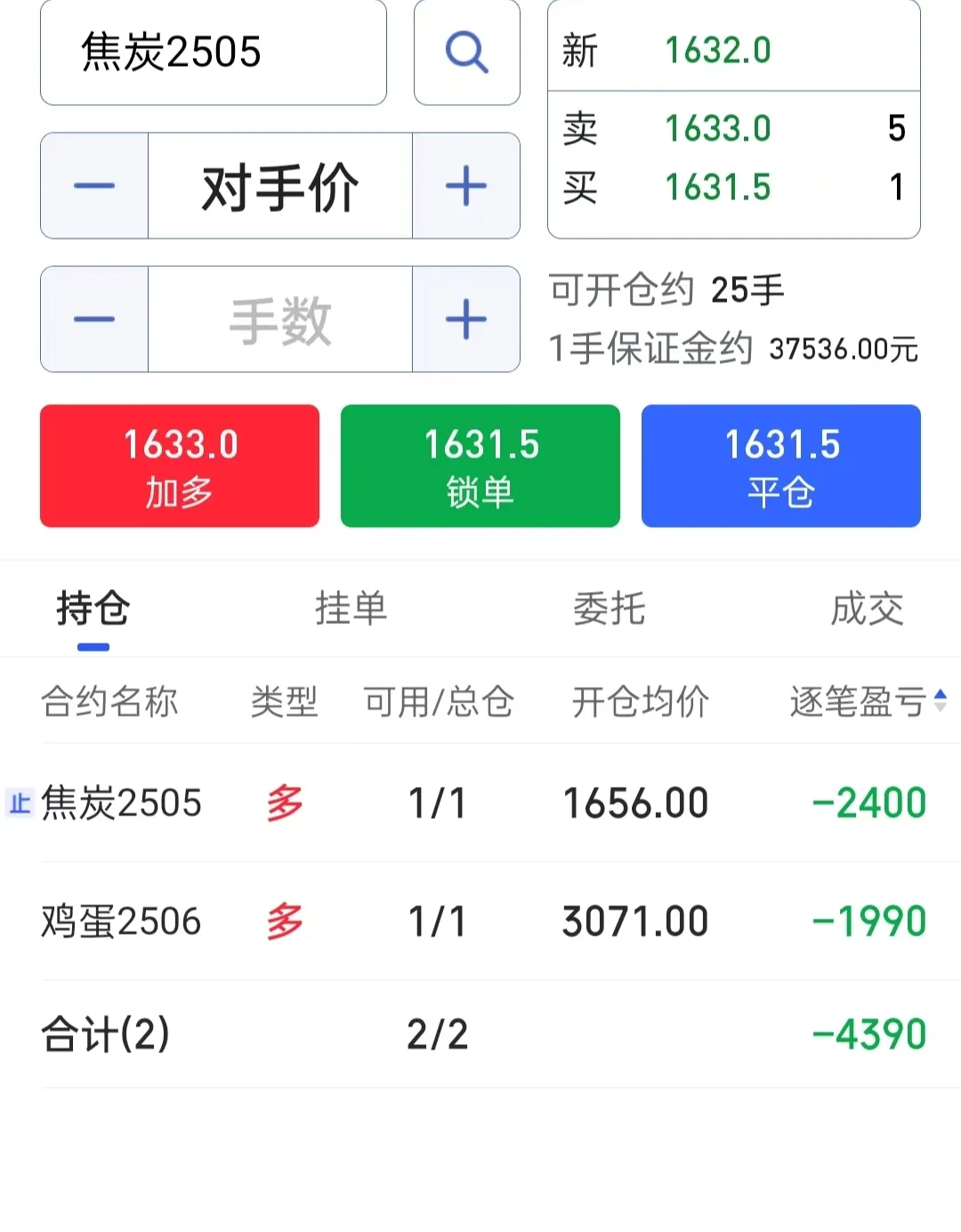Switch to the 挂单 tab
This screenshot has height=1232, width=961.
pos(351,610)
